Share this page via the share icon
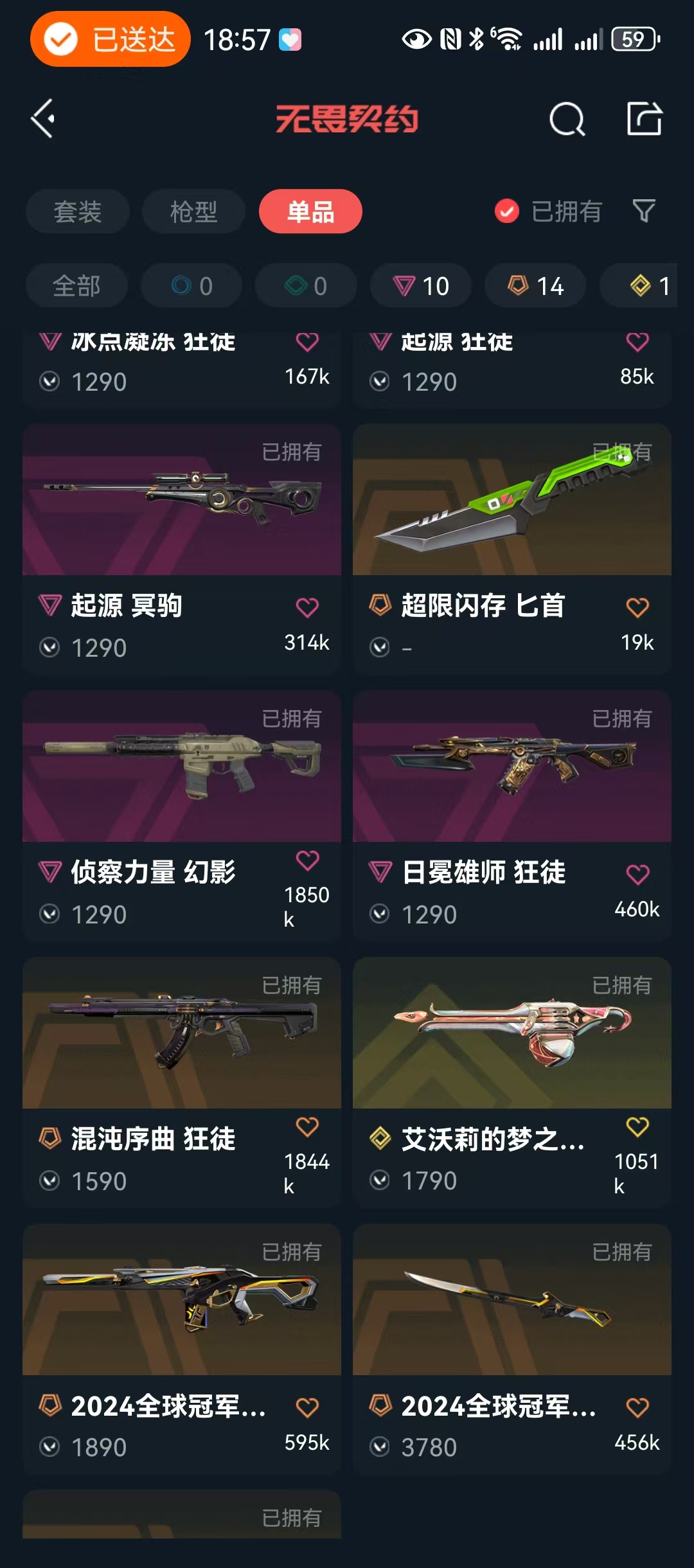Screen dimensions: 694x1568 point(644,118)
